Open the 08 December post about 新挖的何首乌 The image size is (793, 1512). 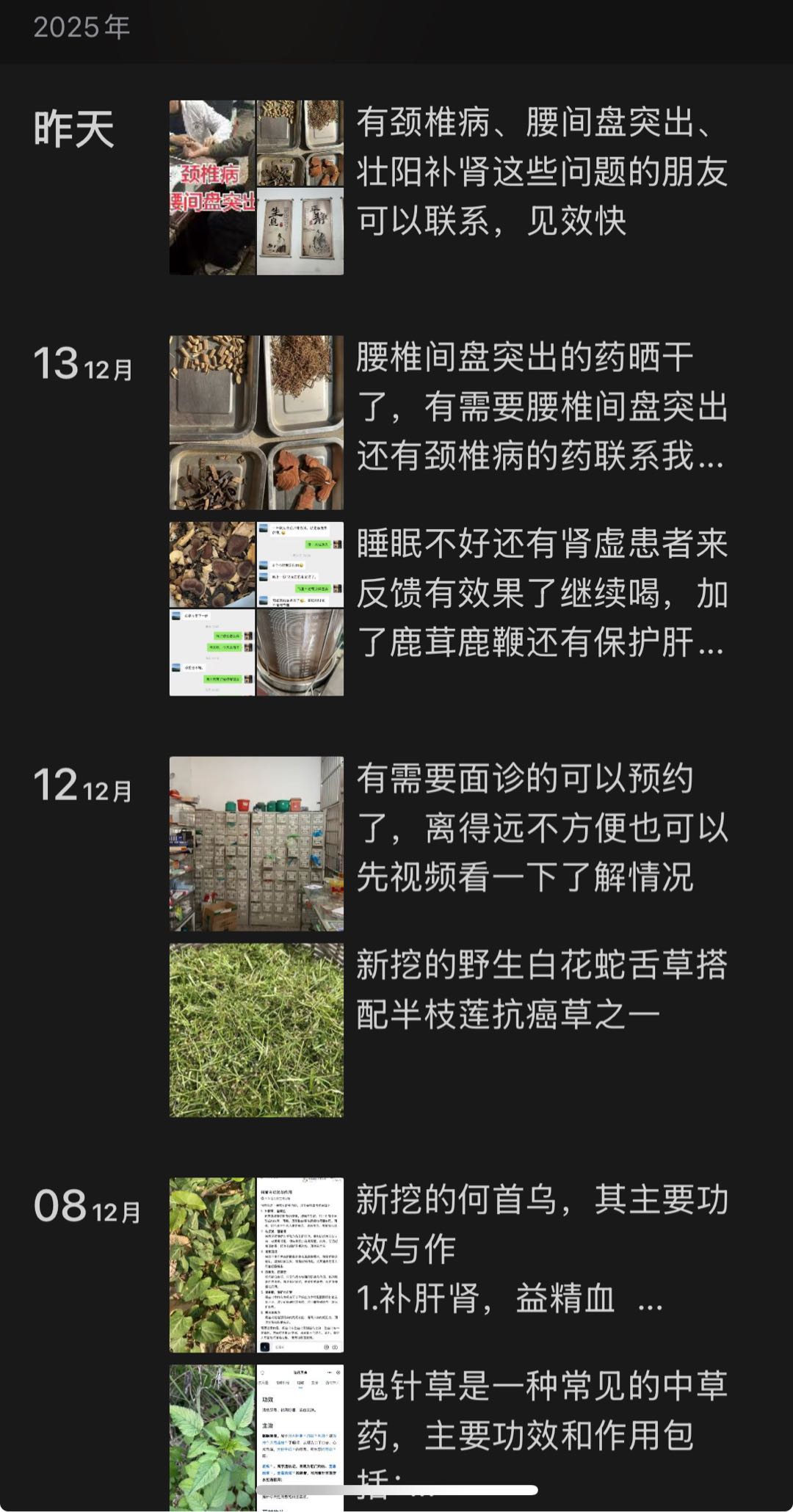click(x=542, y=1250)
